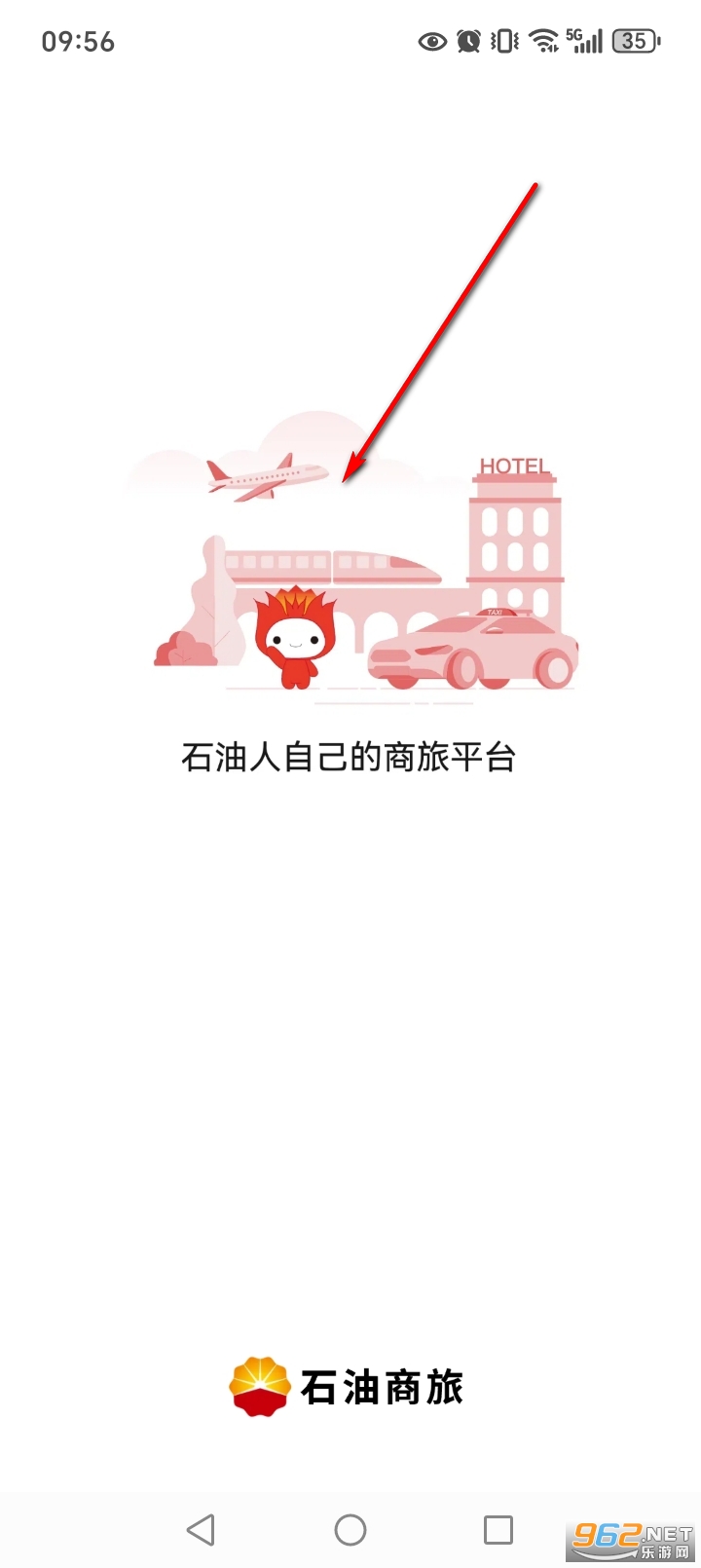Tap the eye-protection mode status icon
The image size is (701, 1568).
pyautogui.click(x=431, y=41)
